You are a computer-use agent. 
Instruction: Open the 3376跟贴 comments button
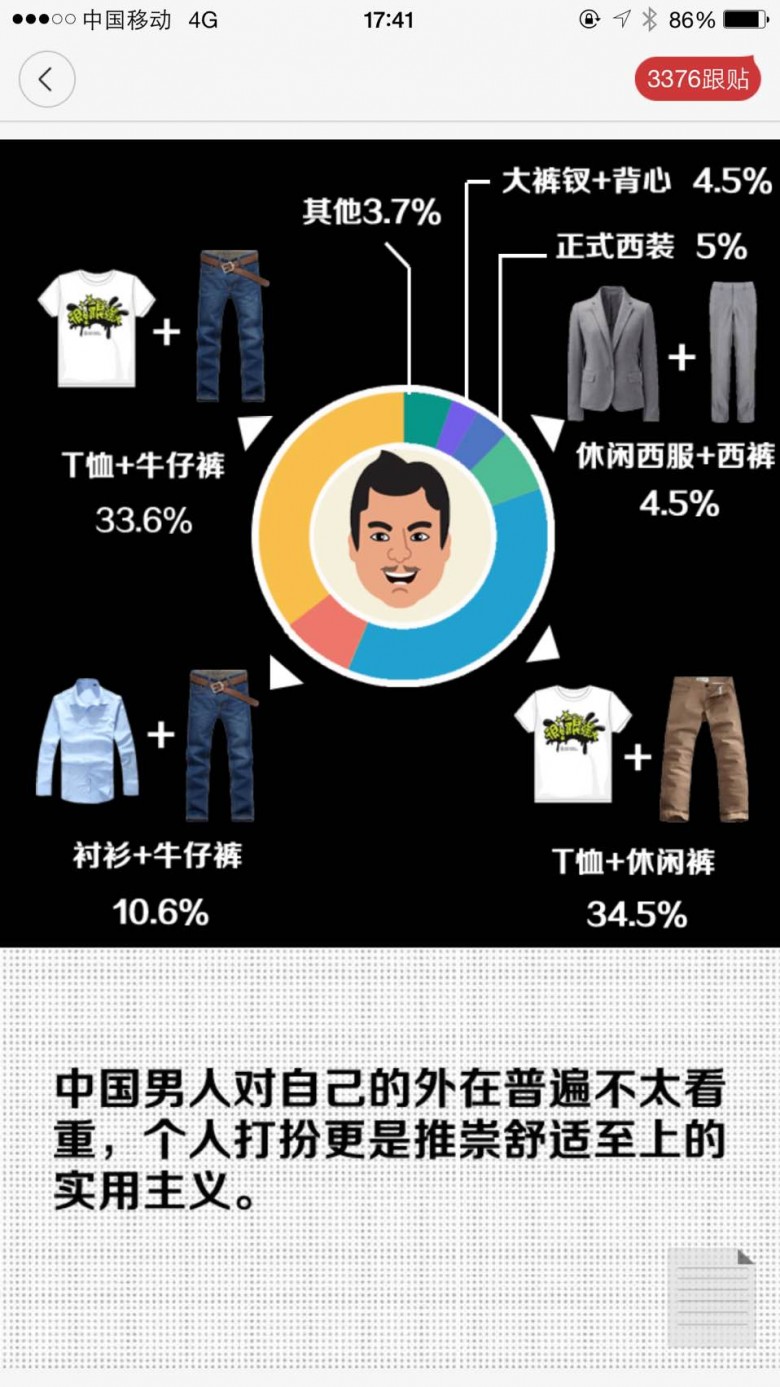pos(698,78)
